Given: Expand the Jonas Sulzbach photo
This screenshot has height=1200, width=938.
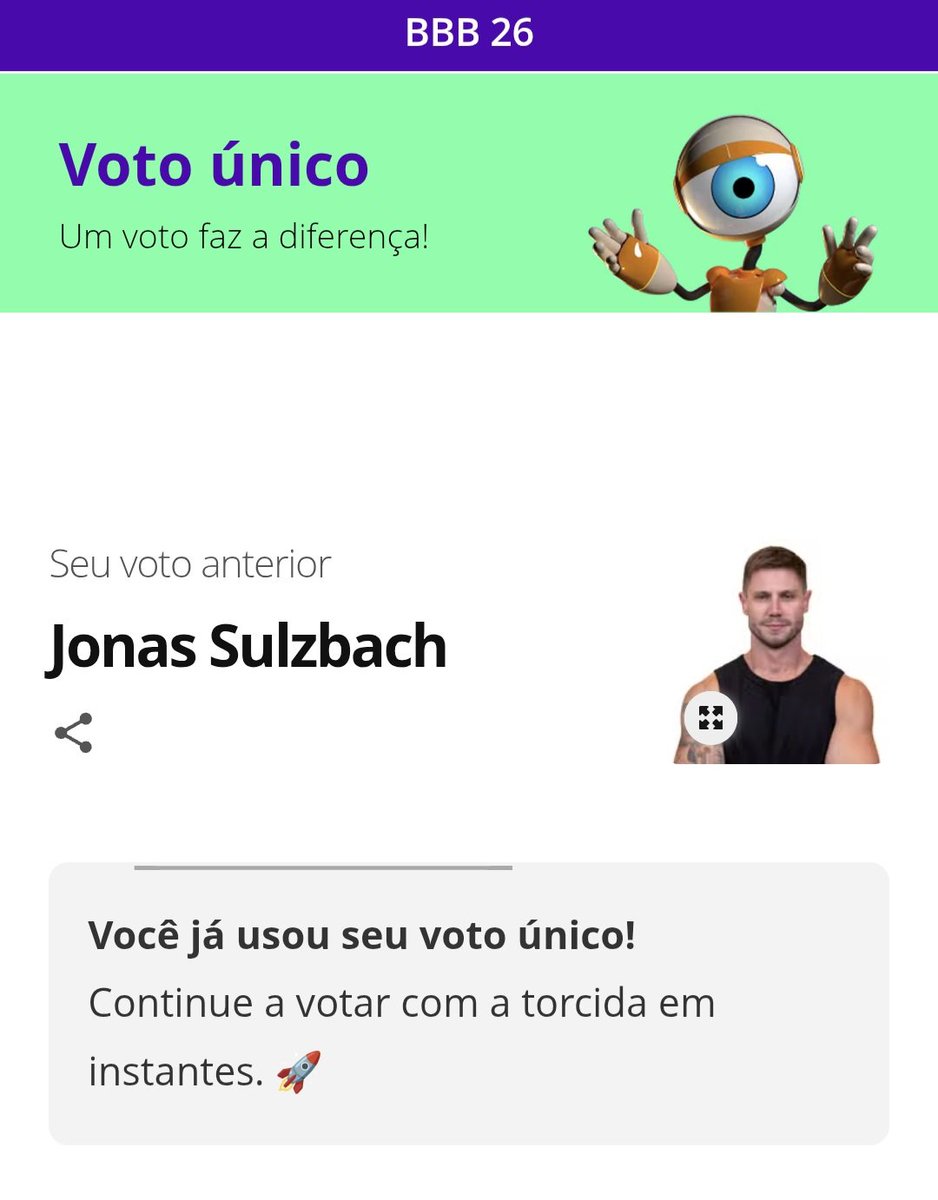Looking at the screenshot, I should click(711, 717).
